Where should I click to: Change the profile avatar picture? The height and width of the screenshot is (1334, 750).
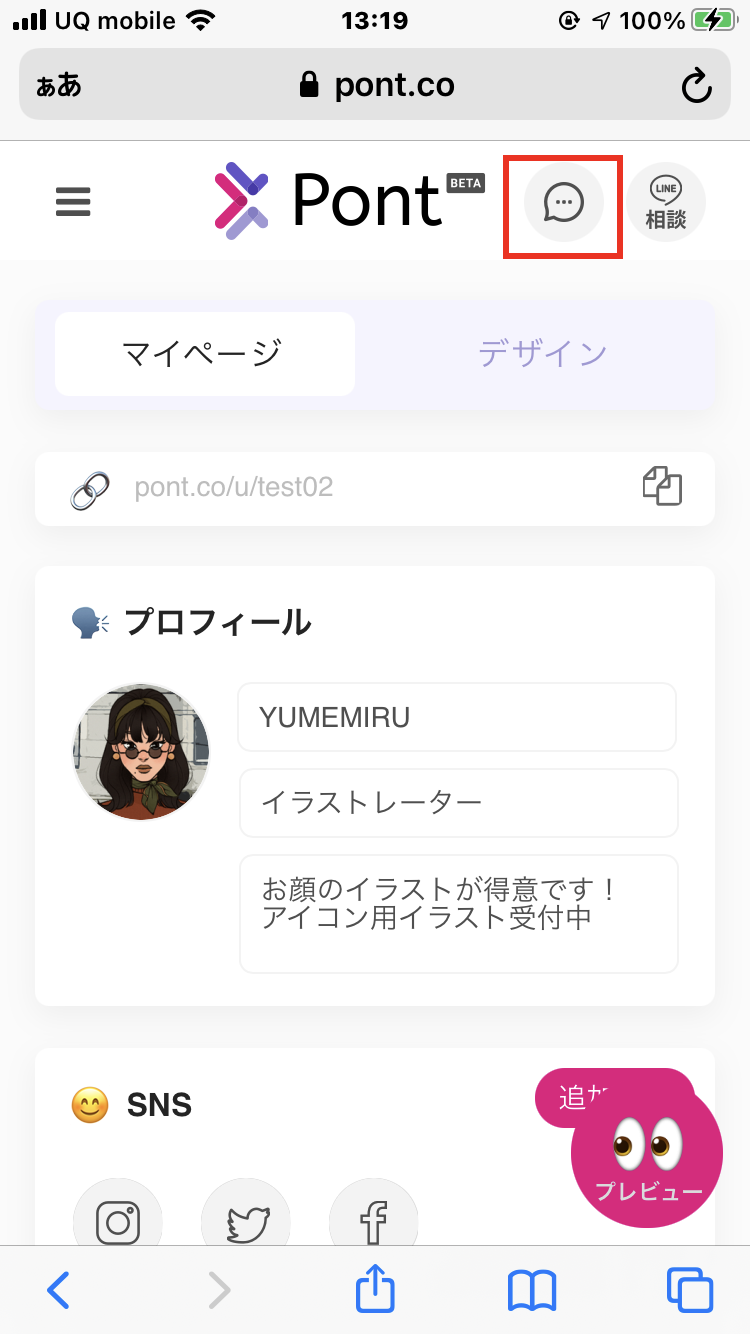tap(141, 752)
